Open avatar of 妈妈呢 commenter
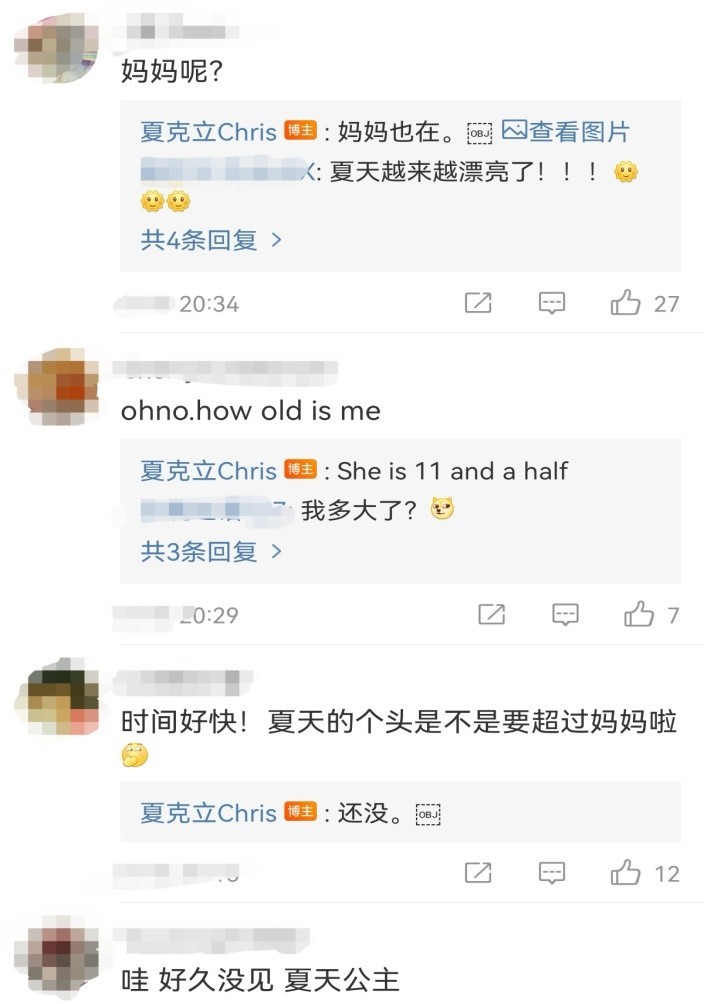Viewport: 704px width, 1004px height. tap(58, 46)
